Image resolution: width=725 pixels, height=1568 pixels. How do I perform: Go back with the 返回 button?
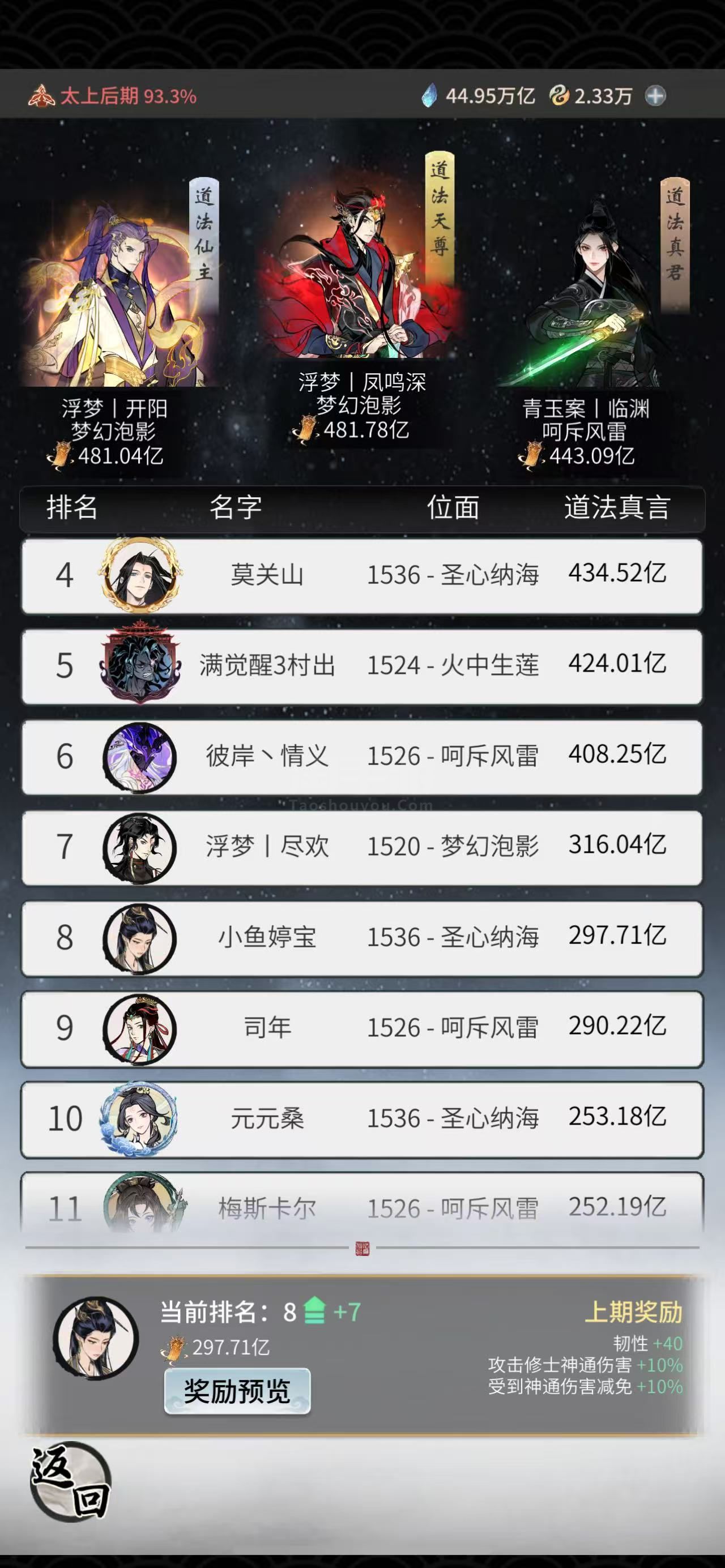(71, 1481)
